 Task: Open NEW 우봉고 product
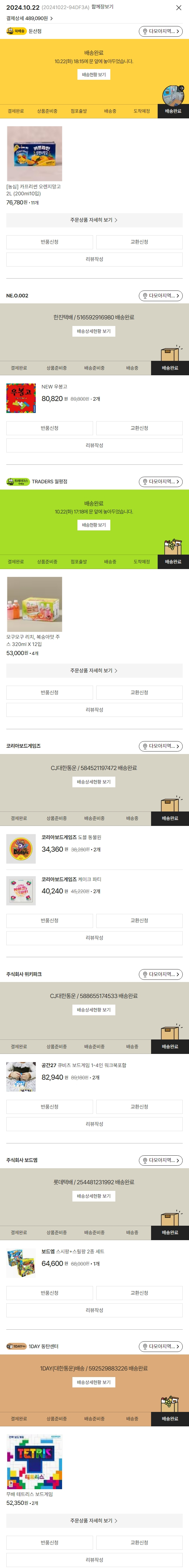(x=54, y=387)
